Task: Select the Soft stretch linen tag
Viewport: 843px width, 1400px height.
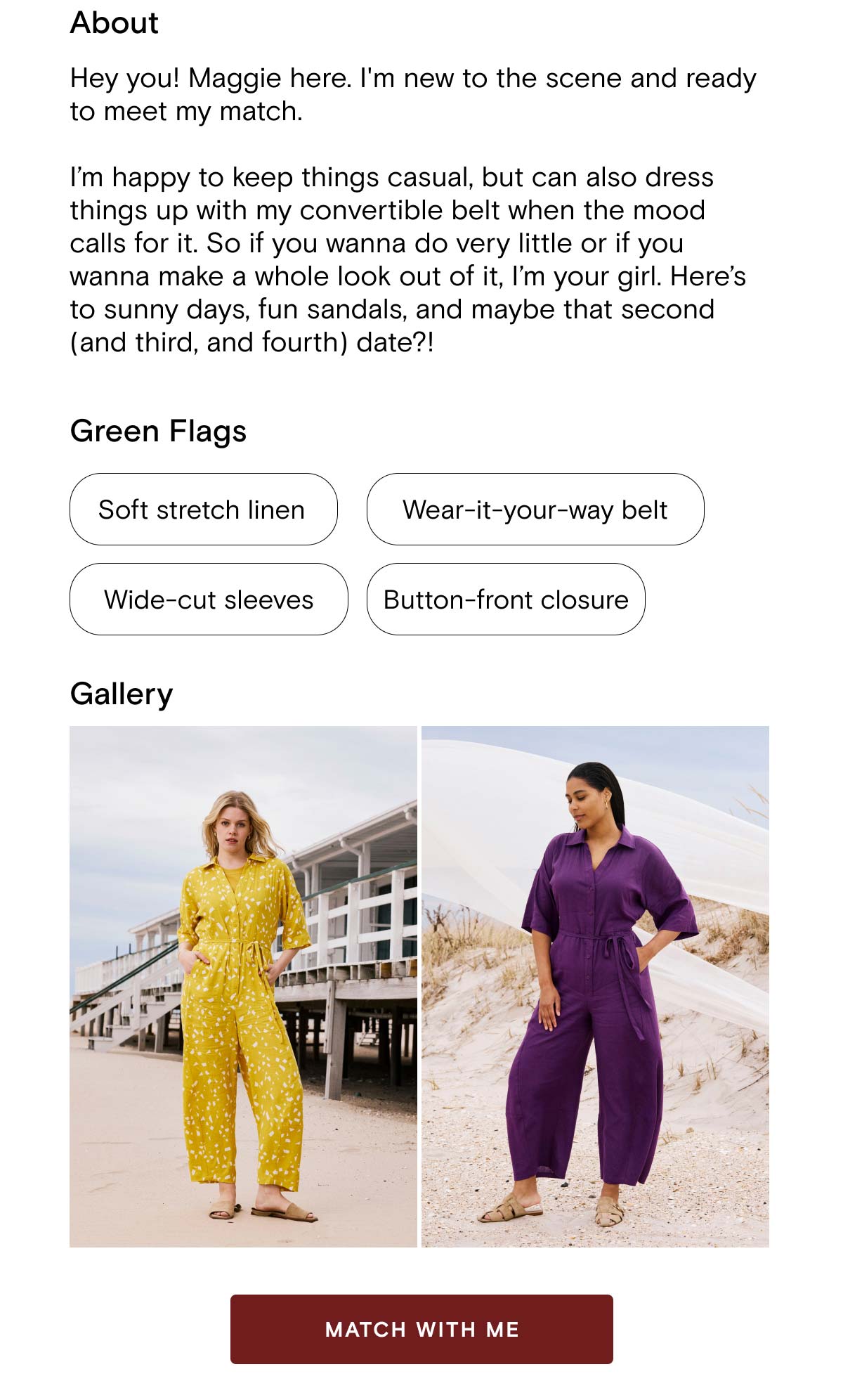Action: [x=202, y=510]
